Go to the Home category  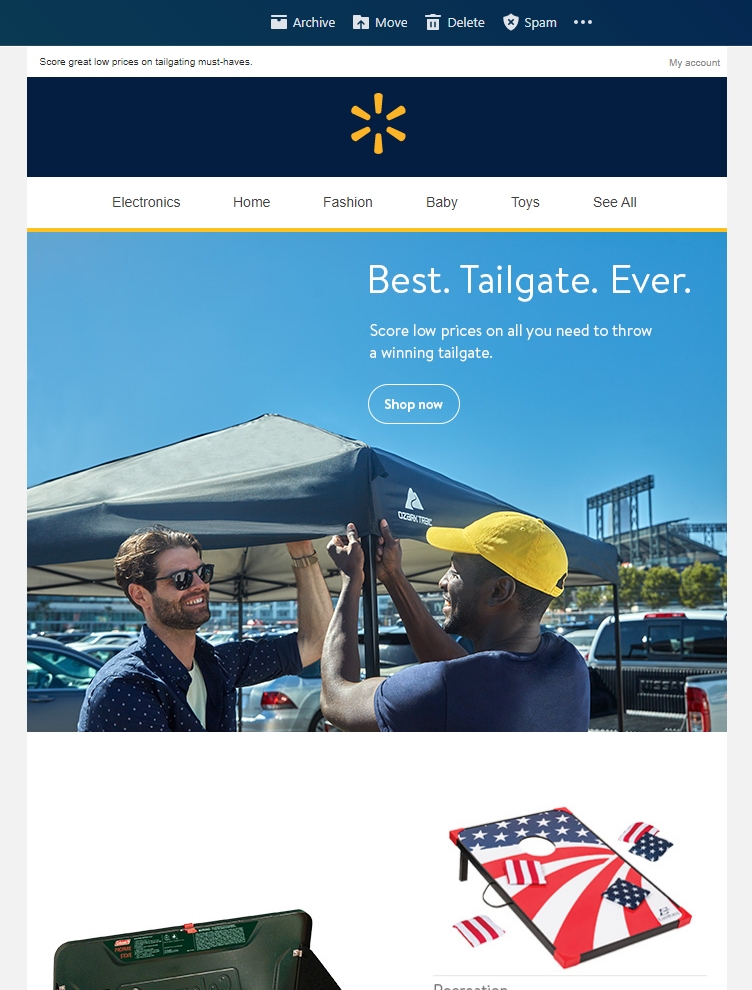[x=251, y=202]
